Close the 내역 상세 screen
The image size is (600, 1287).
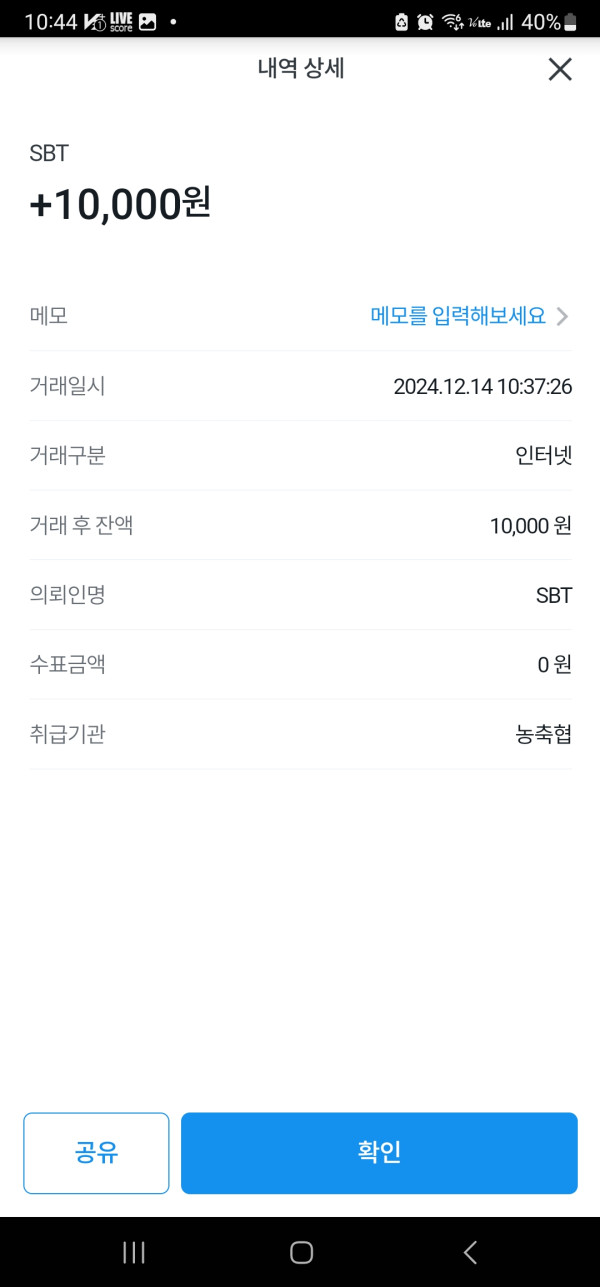(560, 69)
